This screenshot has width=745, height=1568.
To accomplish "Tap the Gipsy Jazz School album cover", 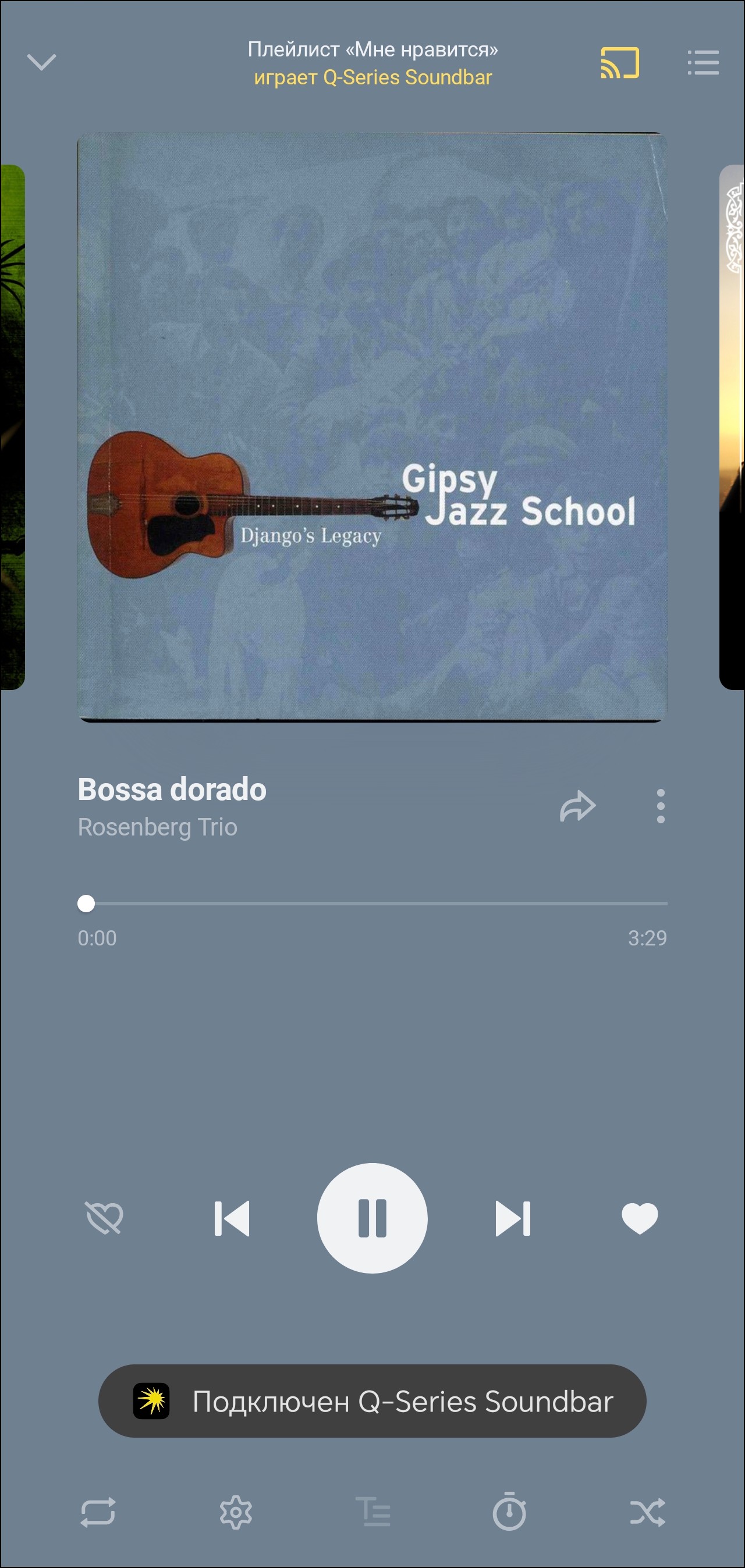I will [x=372, y=426].
